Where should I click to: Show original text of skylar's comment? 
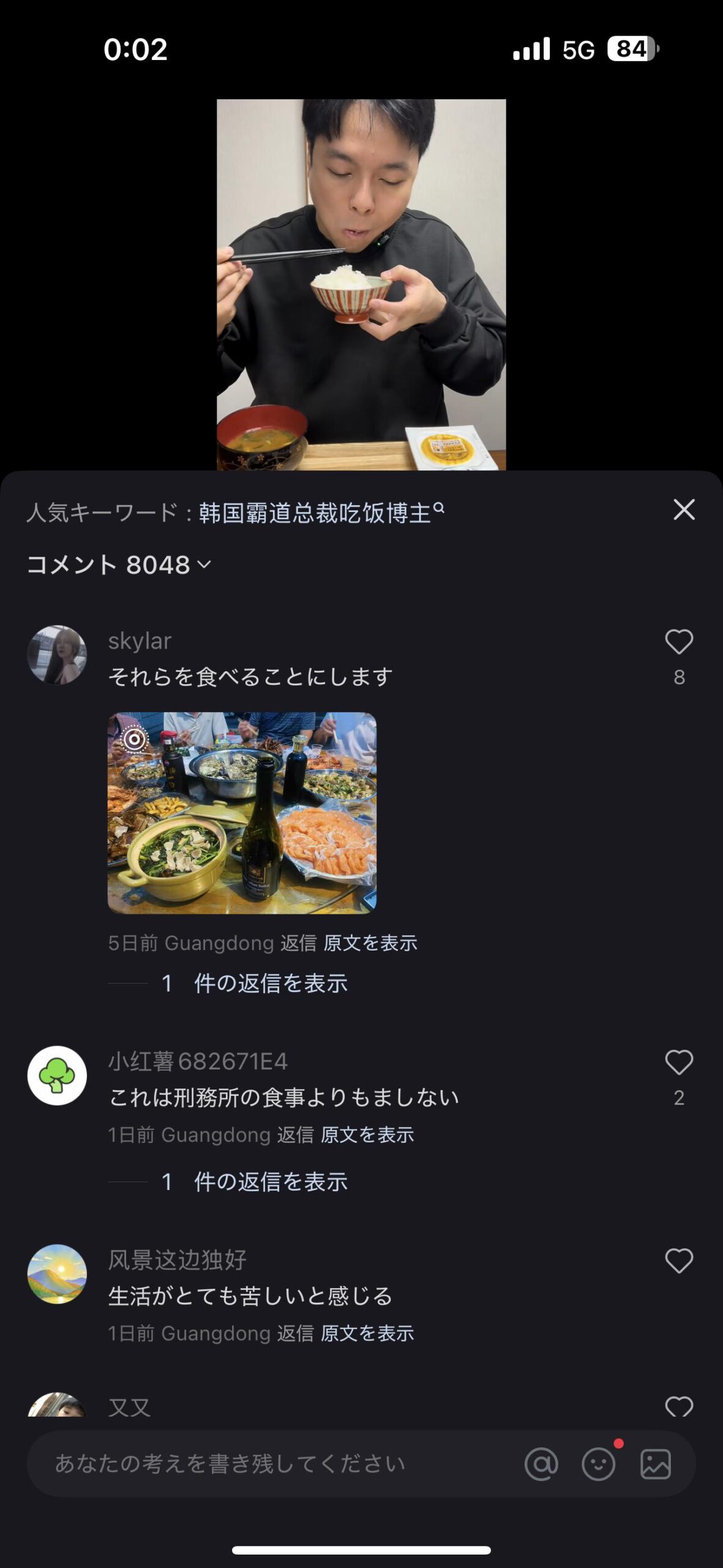coord(370,943)
